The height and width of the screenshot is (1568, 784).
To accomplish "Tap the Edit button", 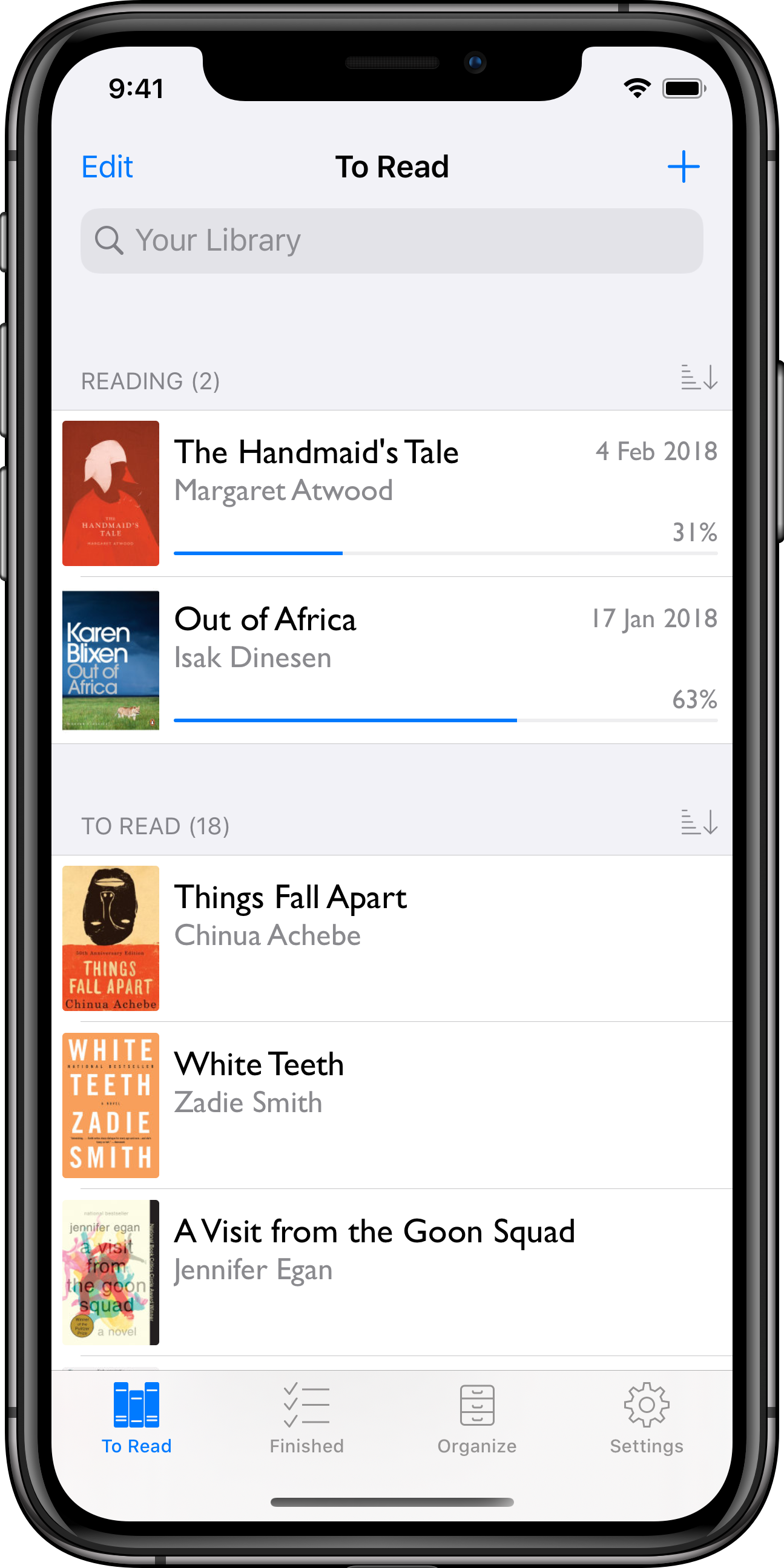I will tap(107, 166).
